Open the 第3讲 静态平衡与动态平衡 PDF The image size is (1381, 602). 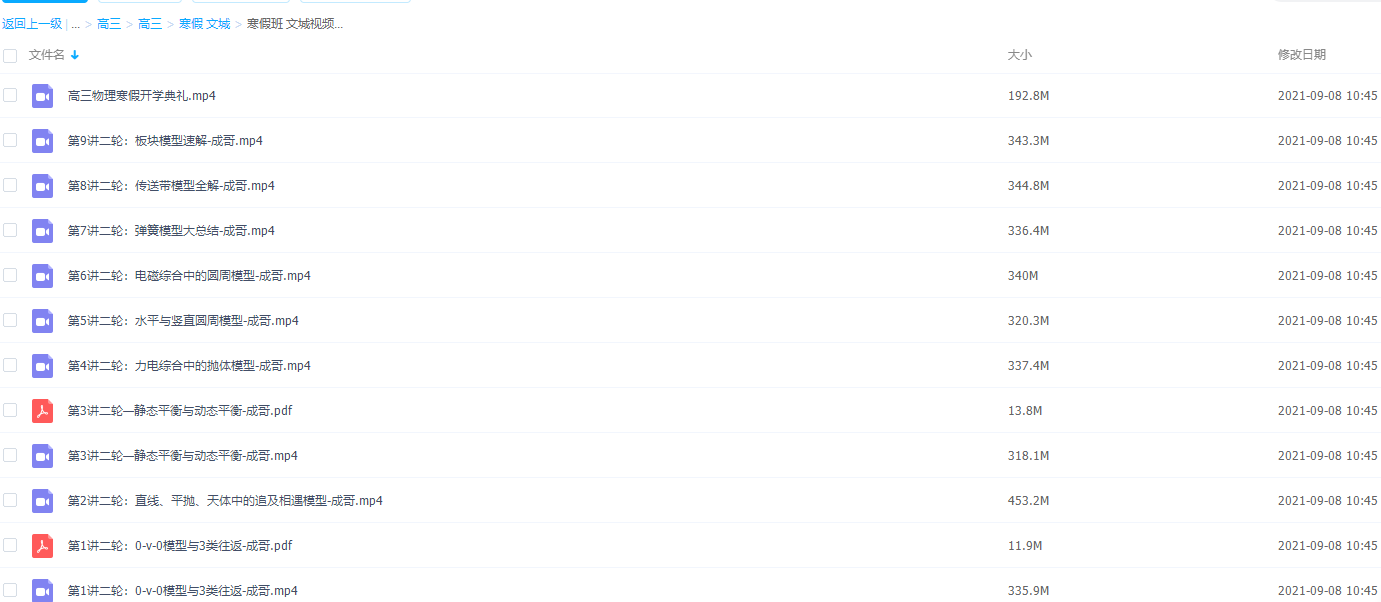pyautogui.click(x=179, y=411)
